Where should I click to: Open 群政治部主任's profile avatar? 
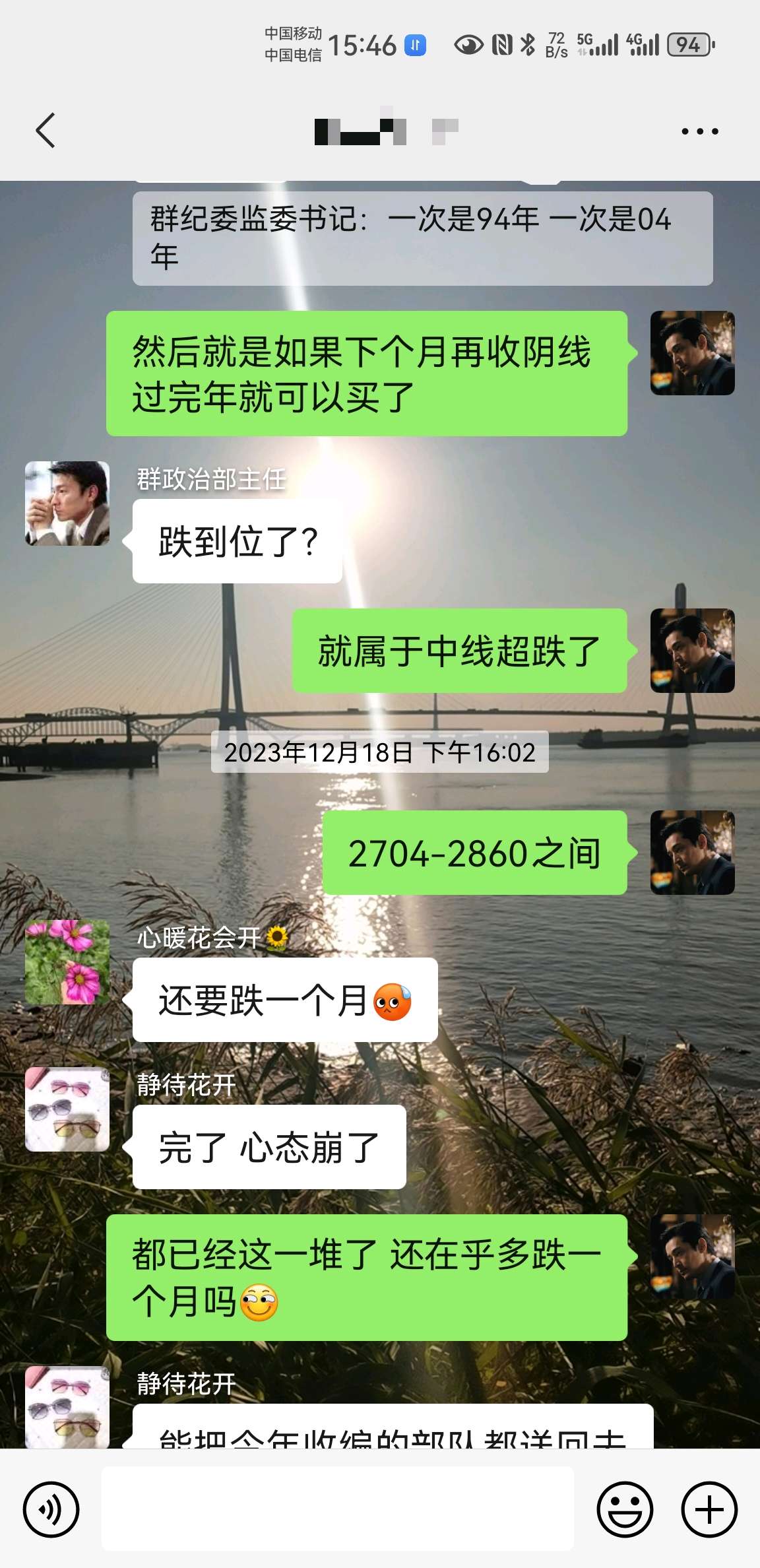coord(67,504)
